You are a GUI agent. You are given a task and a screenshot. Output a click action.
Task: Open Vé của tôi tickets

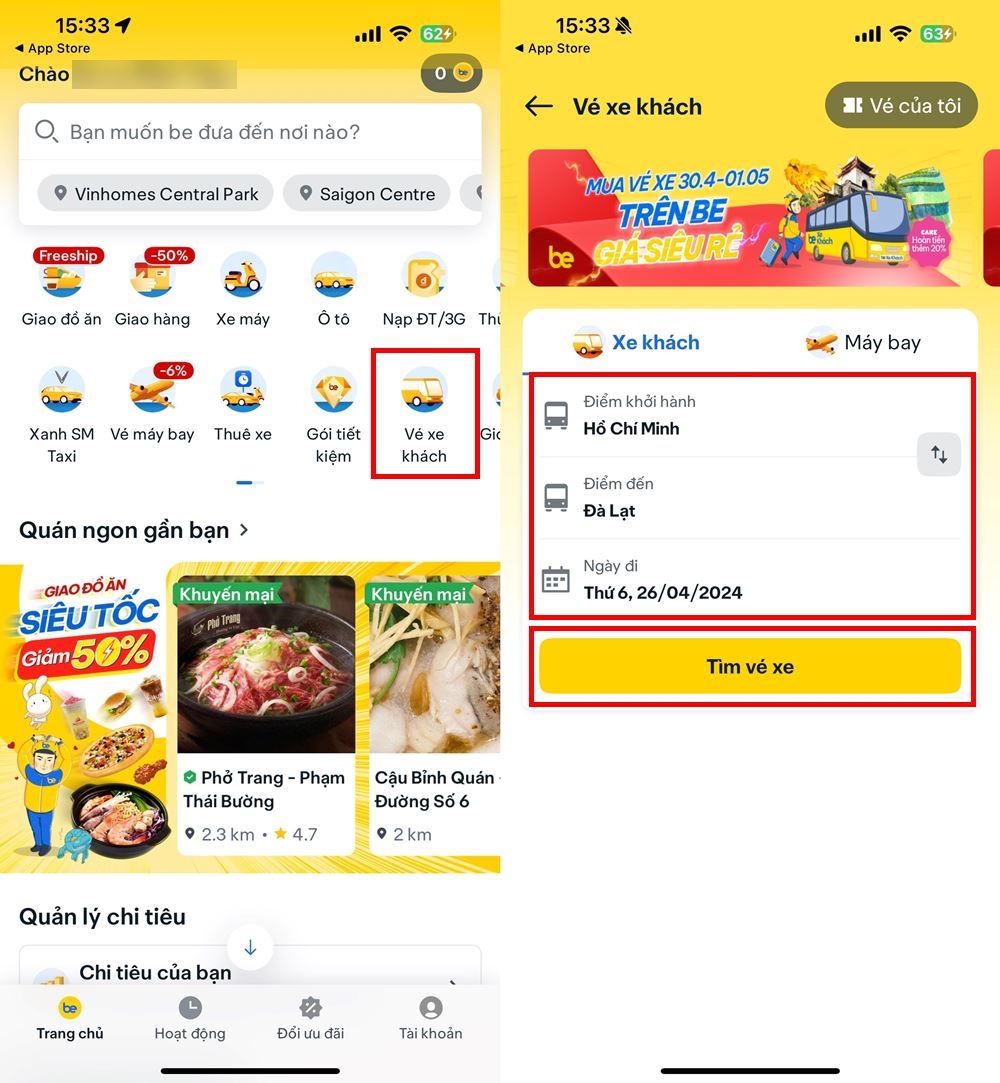[x=901, y=106]
